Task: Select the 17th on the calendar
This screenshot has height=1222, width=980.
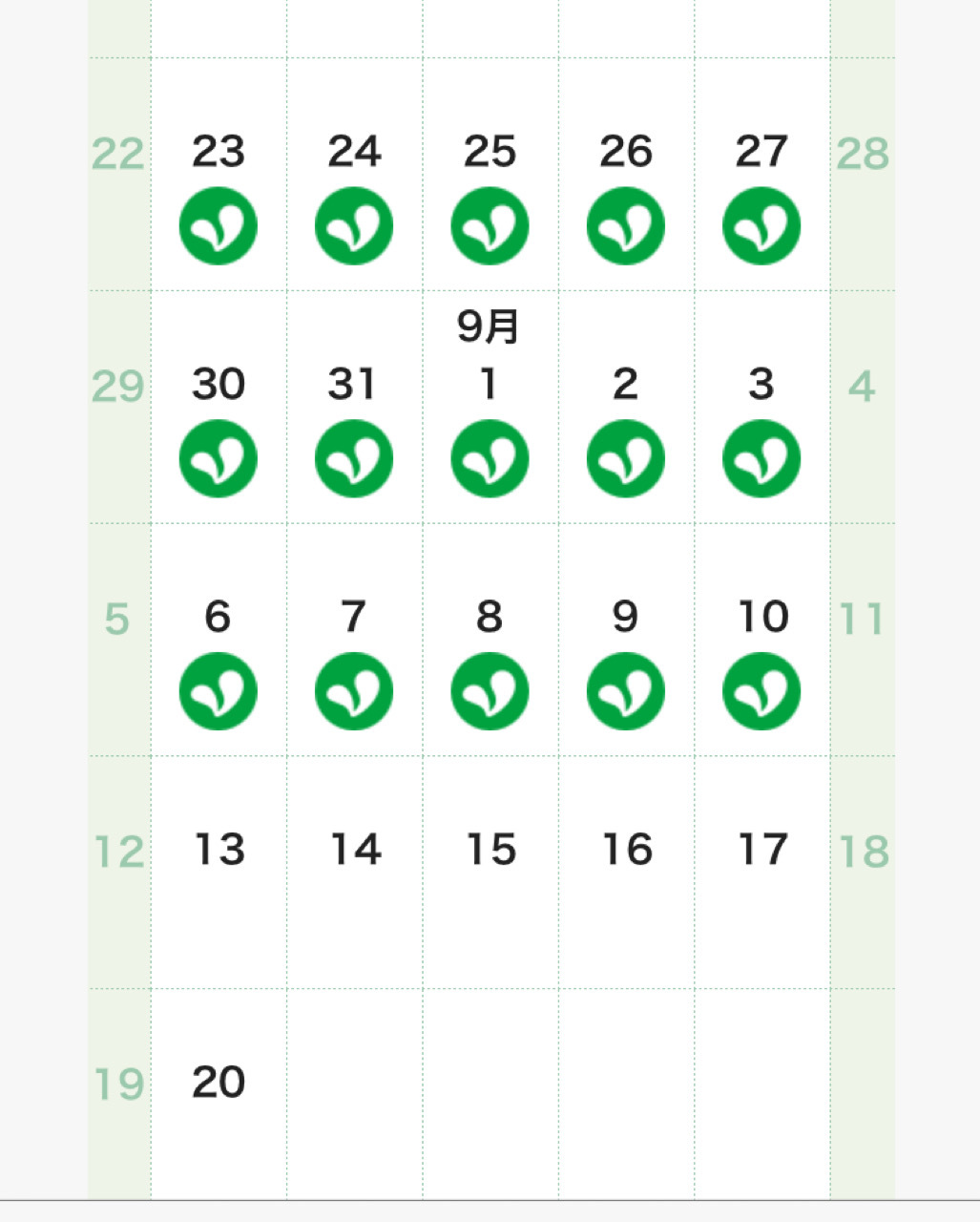Action: [761, 869]
